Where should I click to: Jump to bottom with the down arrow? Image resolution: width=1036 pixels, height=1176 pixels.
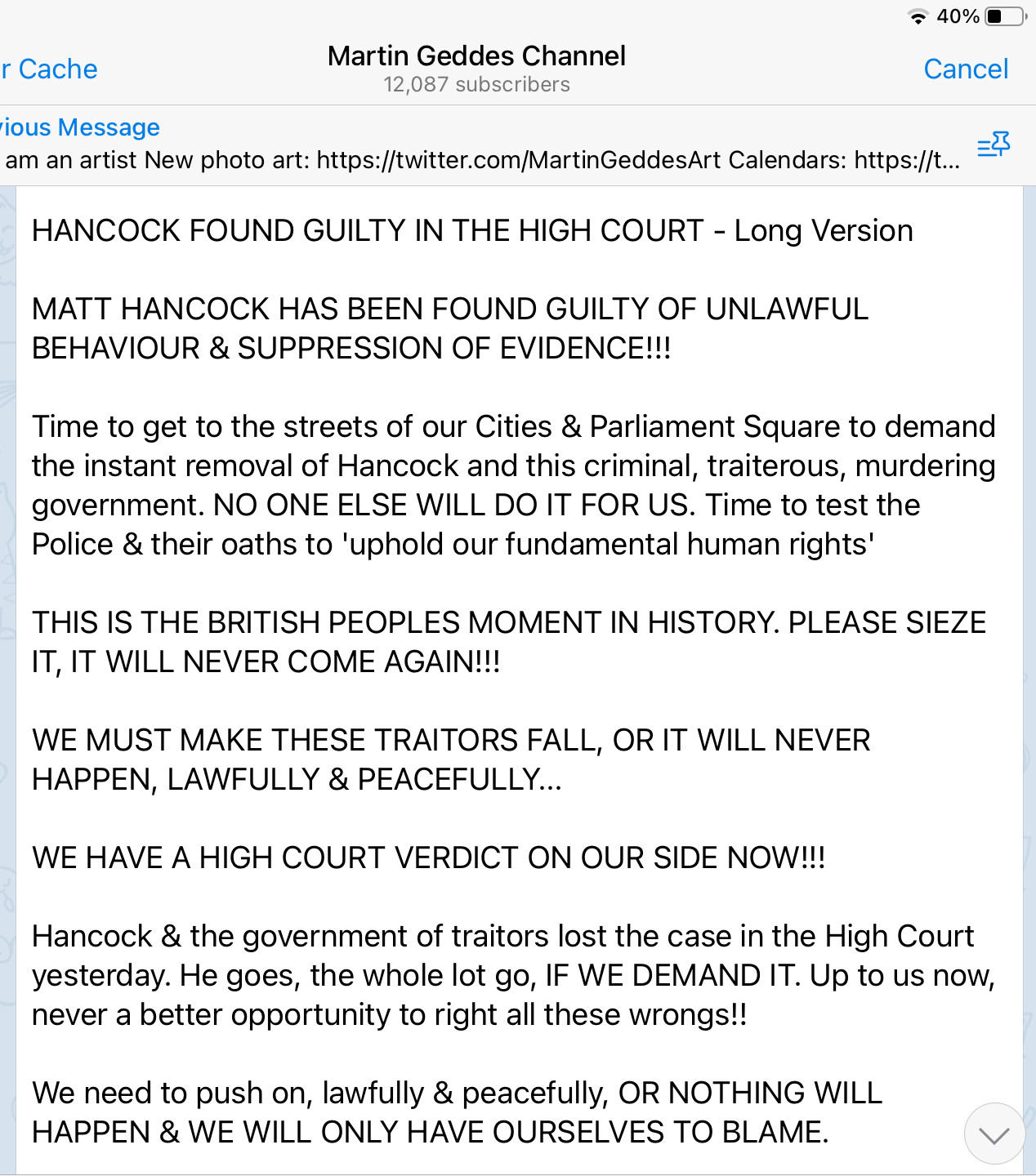(994, 1134)
